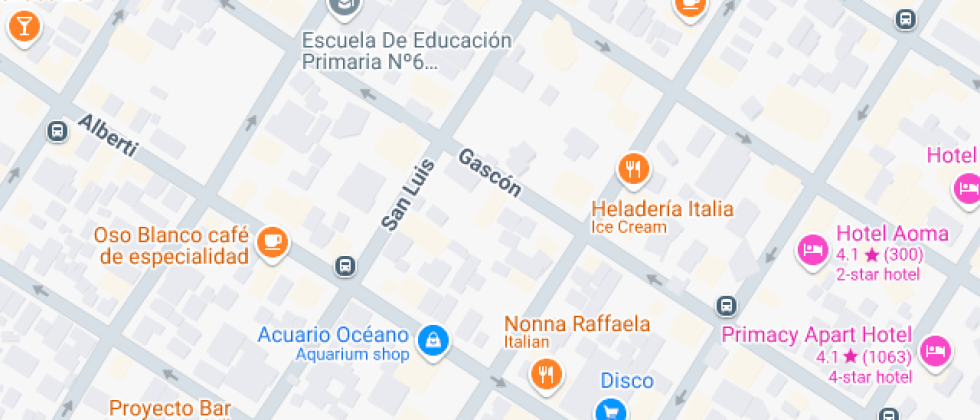
Task: Select the Primacy Apart Hotel pin
Action: tap(936, 349)
